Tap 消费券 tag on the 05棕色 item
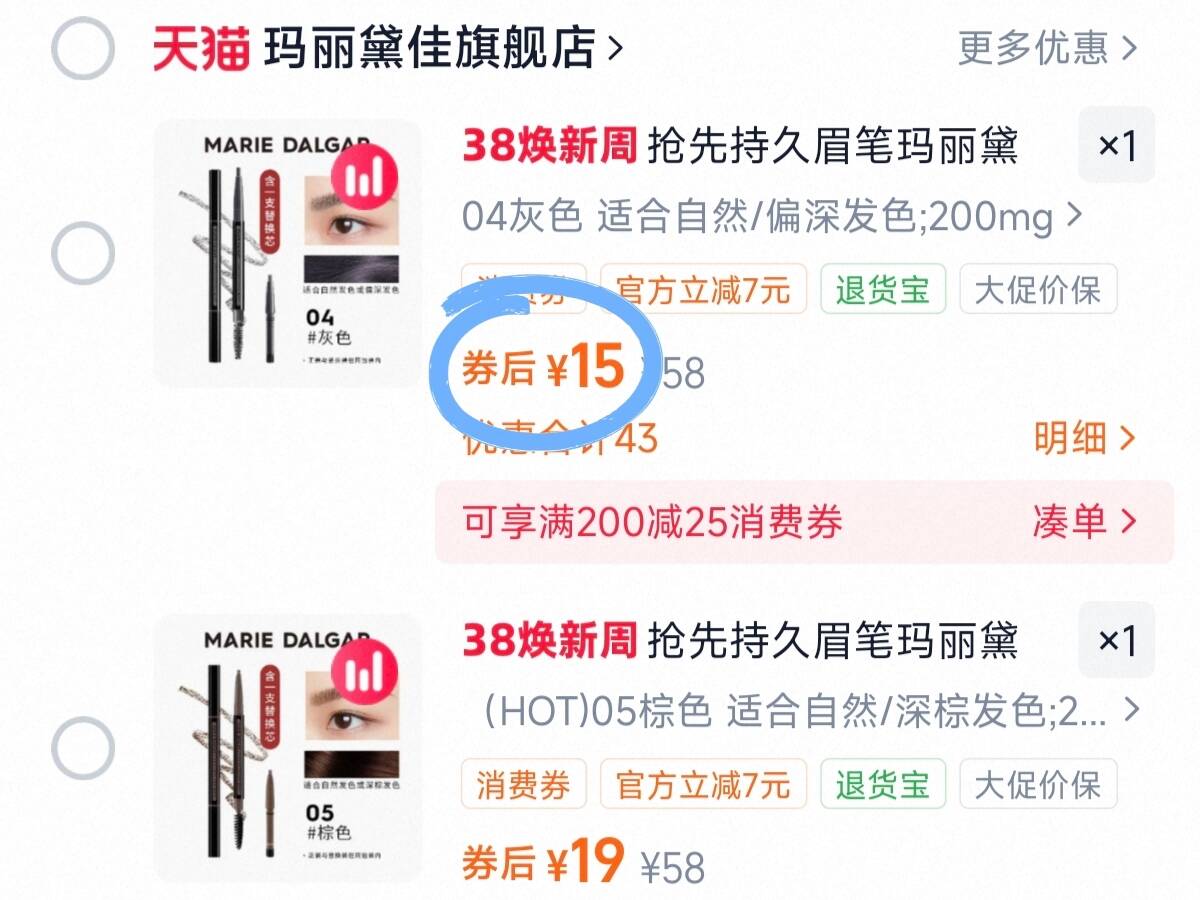Image resolution: width=1200 pixels, height=900 pixels. pos(523,785)
